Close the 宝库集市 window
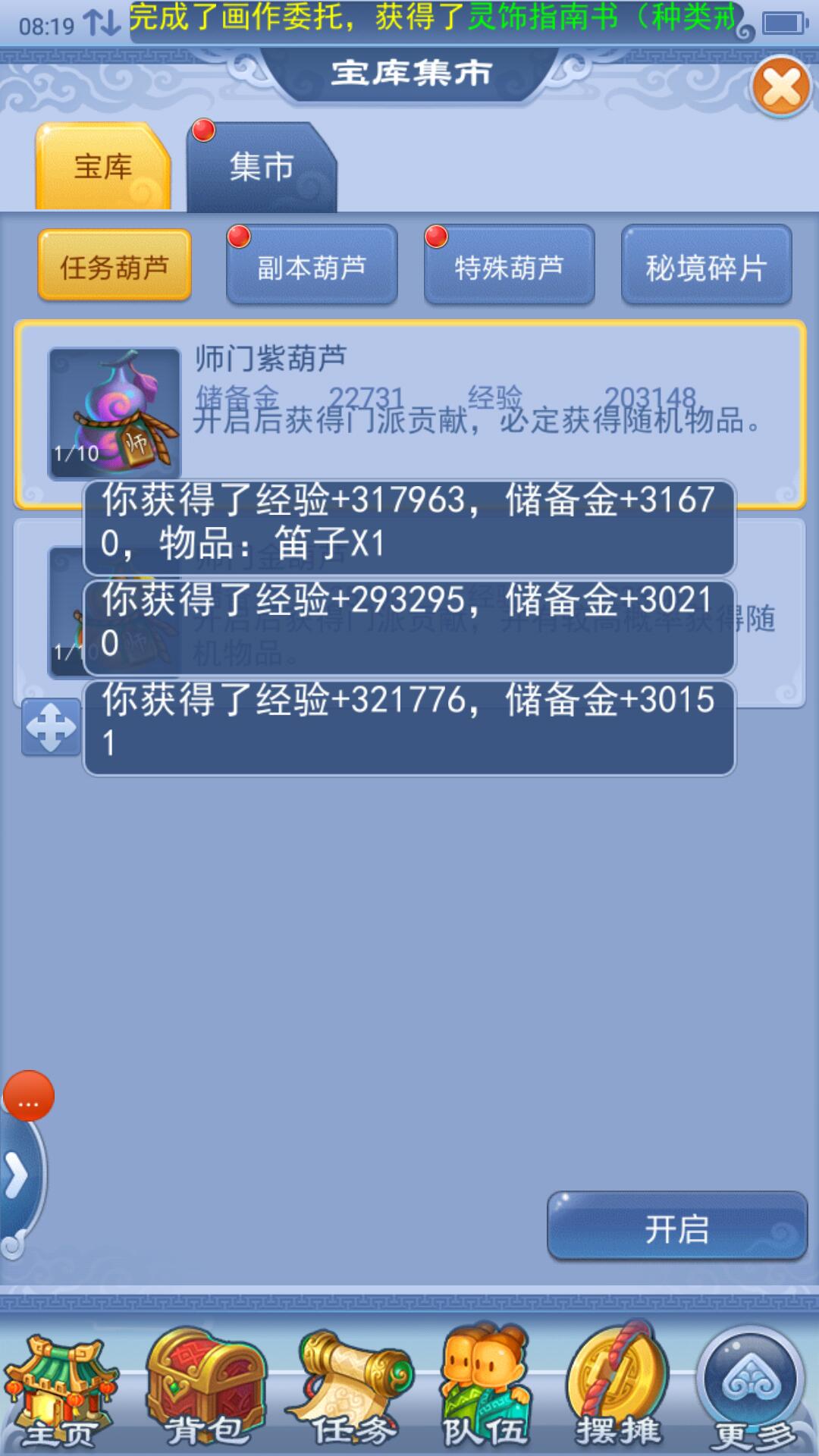The height and width of the screenshot is (1456, 819). coord(781,86)
